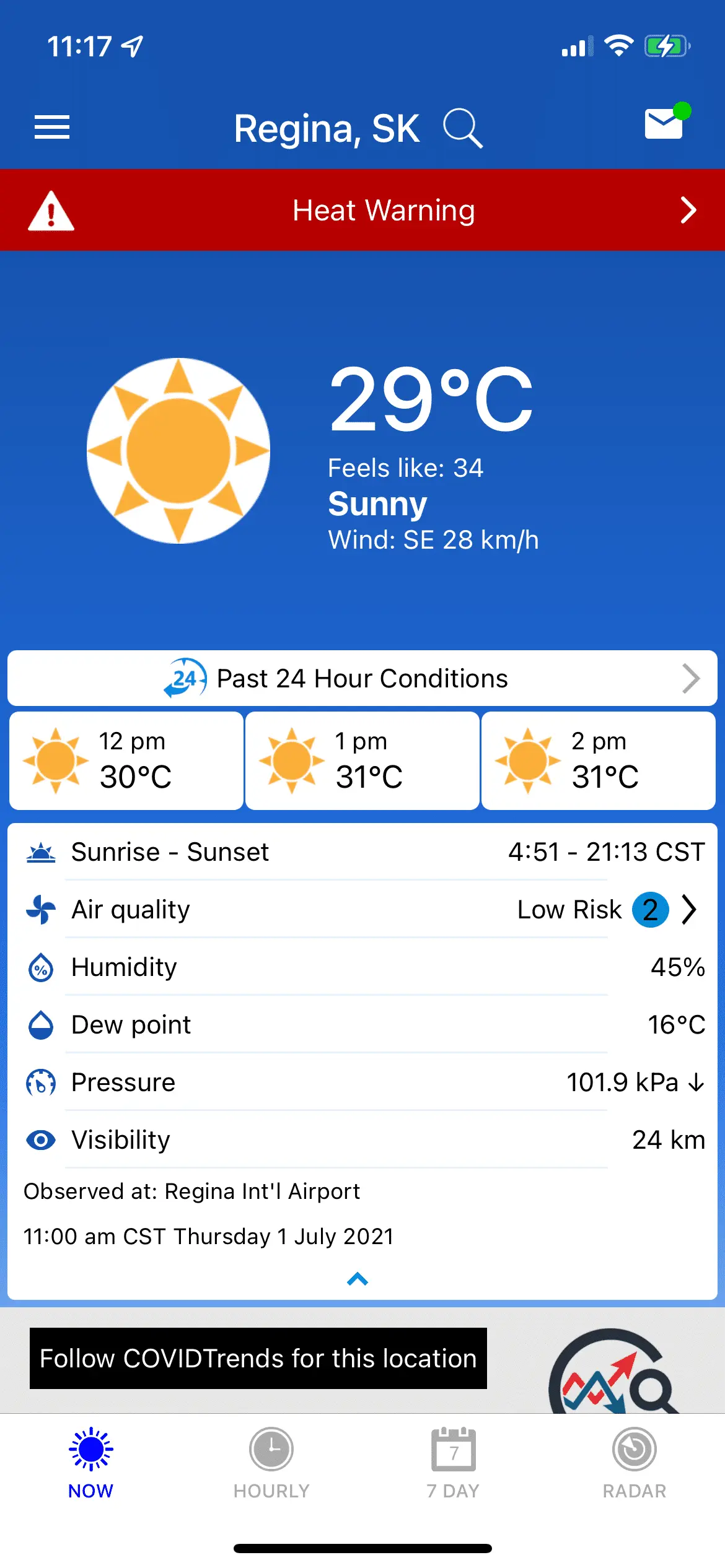Open the hamburger menu
The height and width of the screenshot is (1568, 725).
(x=52, y=127)
